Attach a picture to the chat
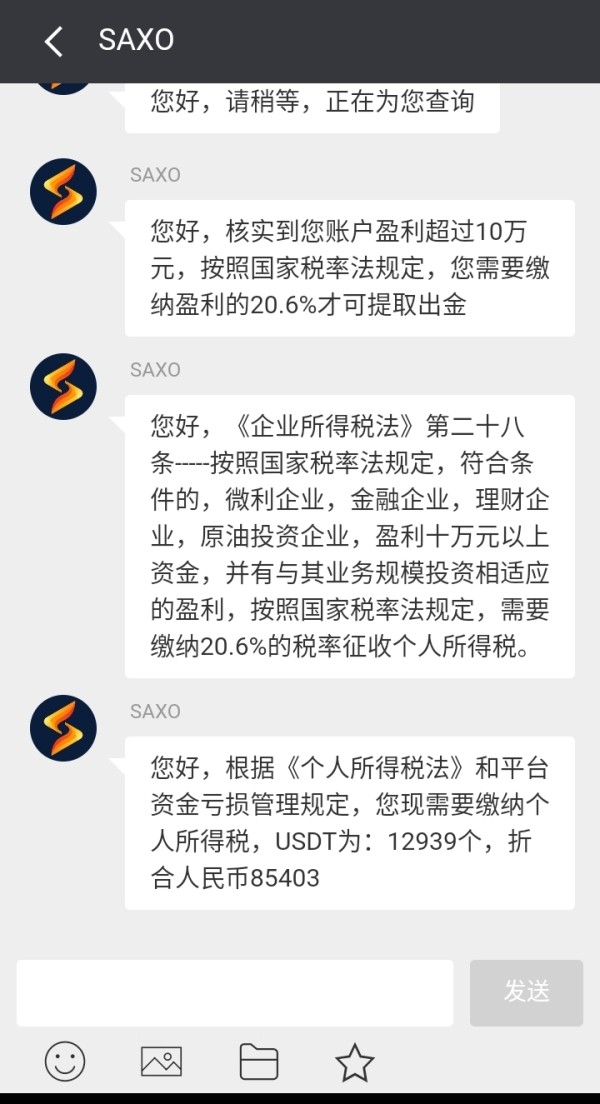600x1104 pixels. point(161,1061)
